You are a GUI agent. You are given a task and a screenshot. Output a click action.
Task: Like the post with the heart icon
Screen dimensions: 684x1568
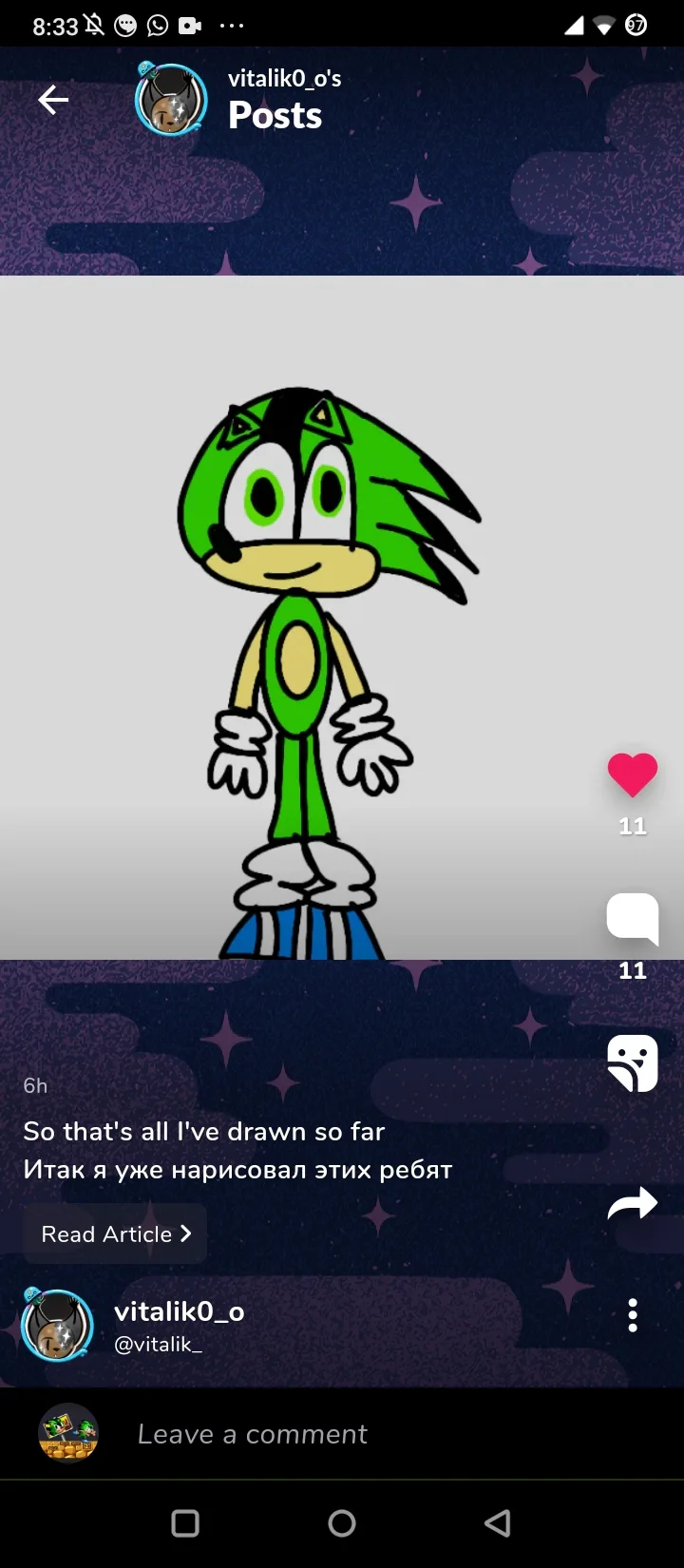tap(633, 774)
